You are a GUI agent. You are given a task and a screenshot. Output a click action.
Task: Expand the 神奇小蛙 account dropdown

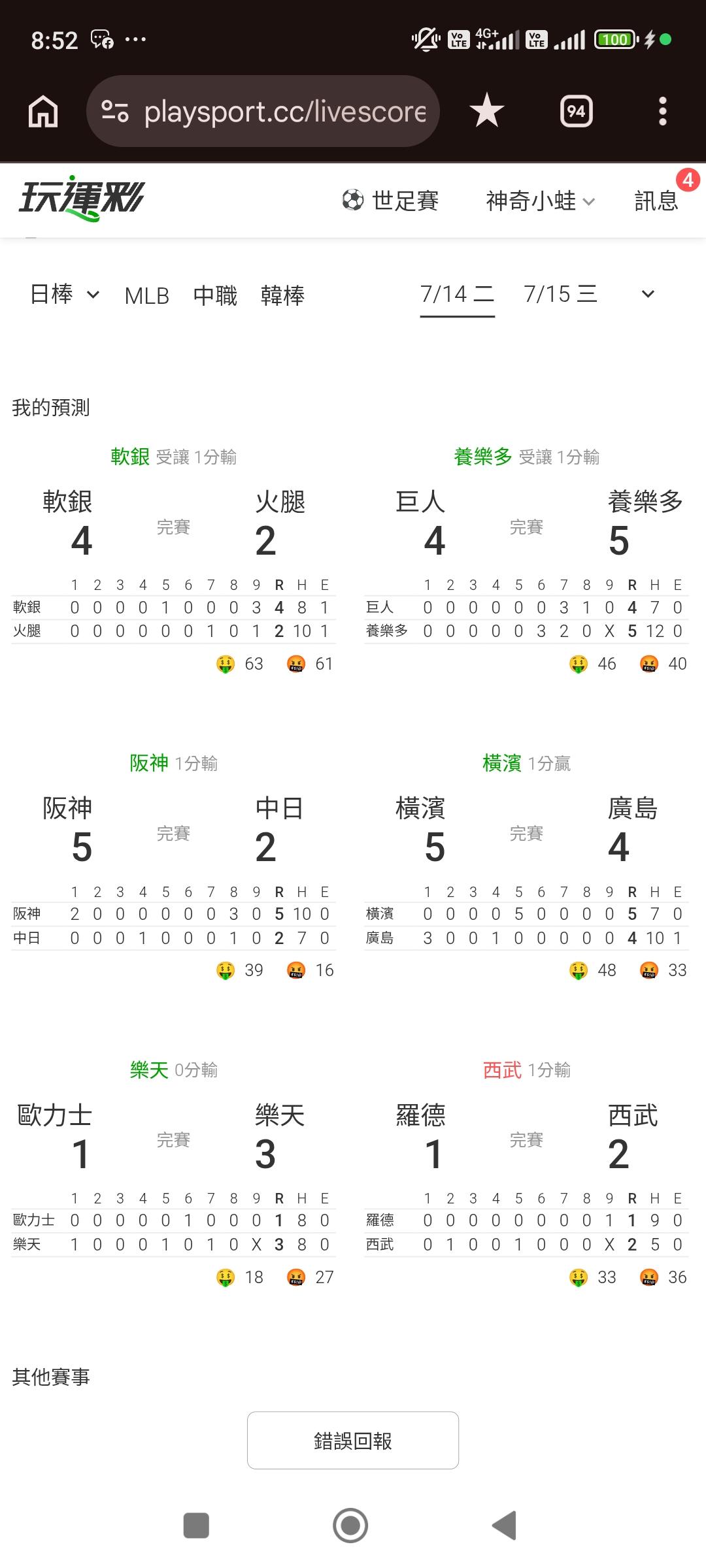541,201
